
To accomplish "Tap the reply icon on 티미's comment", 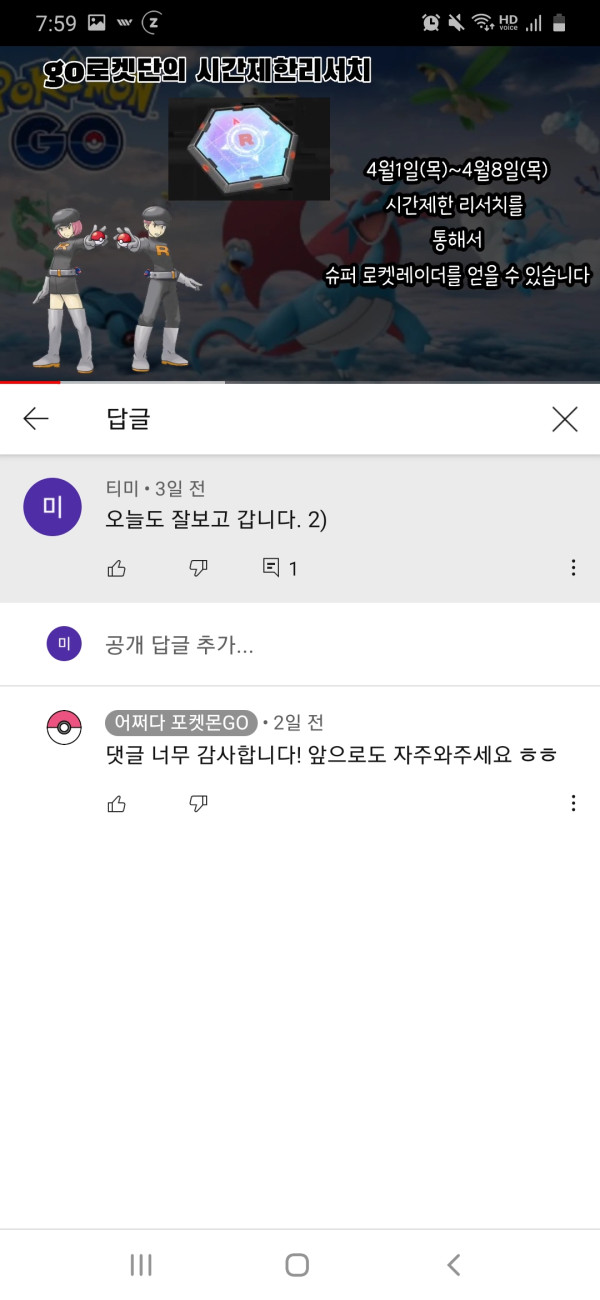I will coord(271,568).
